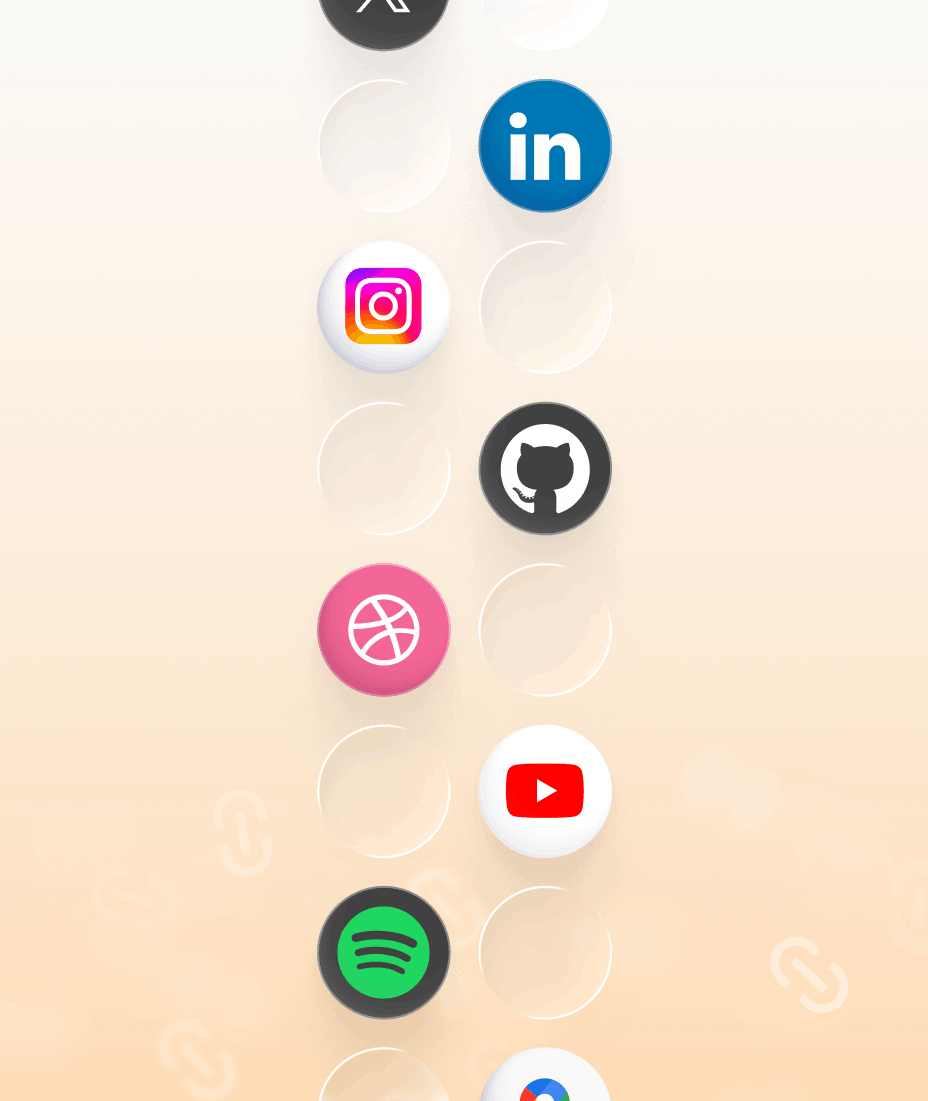928x1101 pixels.
Task: Click the blank circle below the LinkedIn icon
Action: tap(545, 307)
